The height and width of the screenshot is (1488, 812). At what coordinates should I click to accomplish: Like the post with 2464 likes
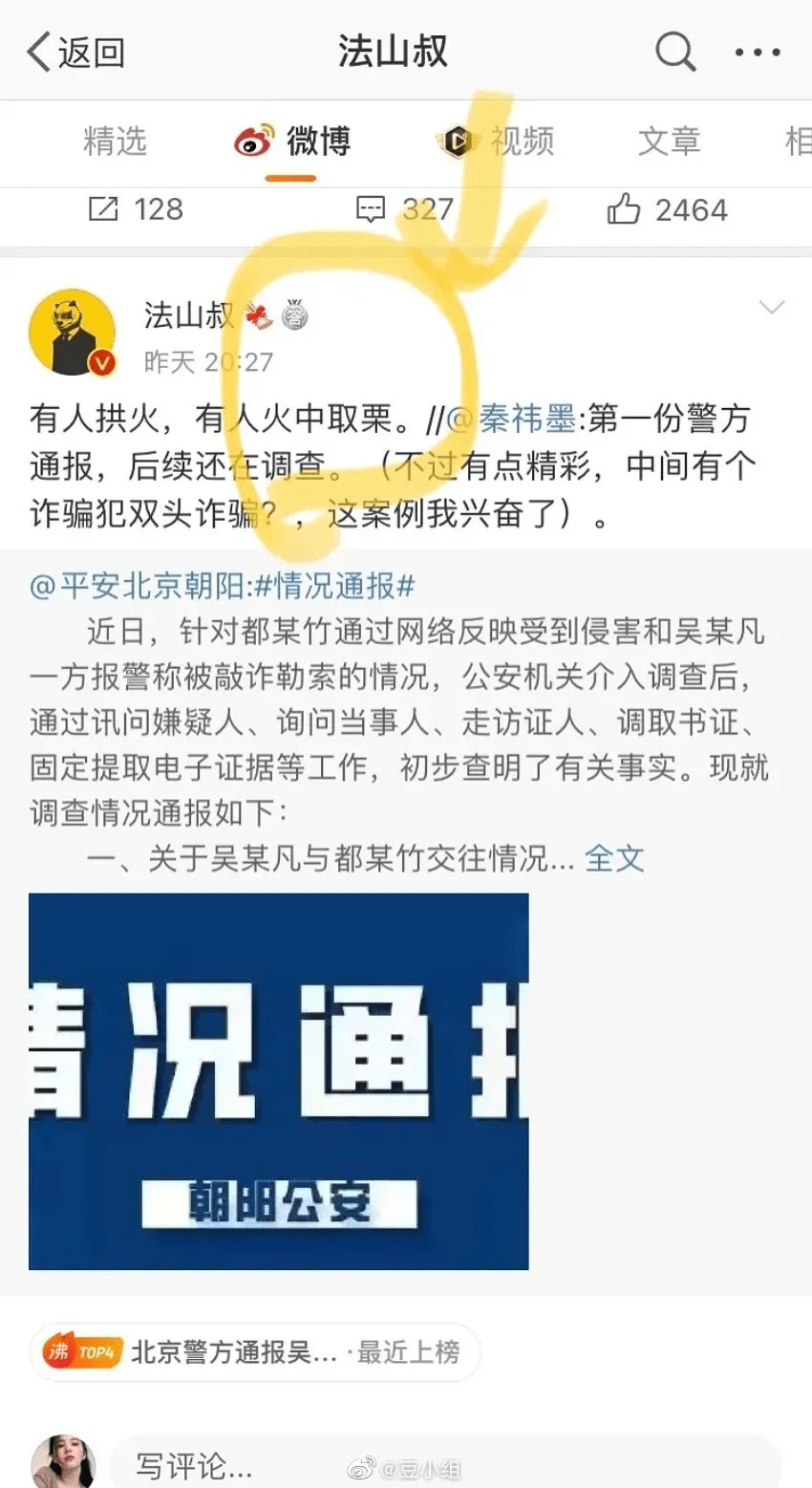click(x=668, y=209)
